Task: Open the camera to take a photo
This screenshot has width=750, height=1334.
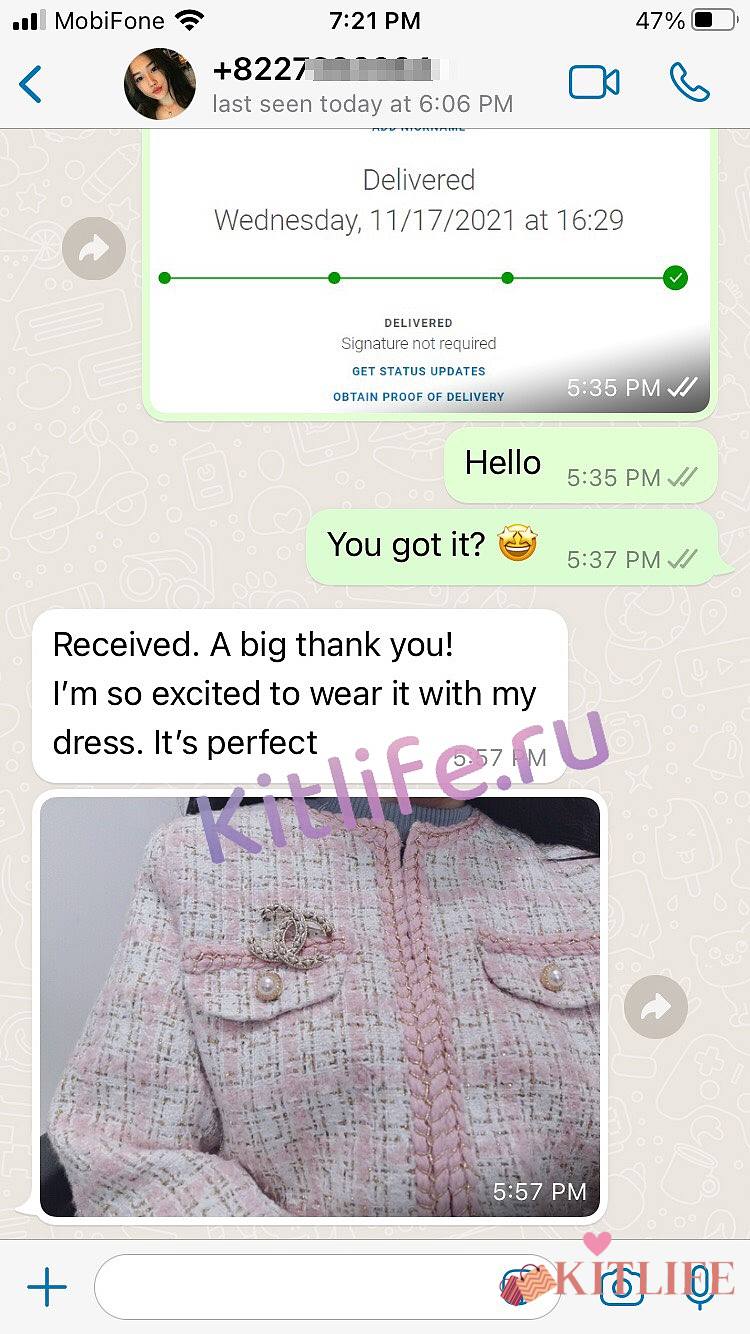Action: click(621, 1287)
